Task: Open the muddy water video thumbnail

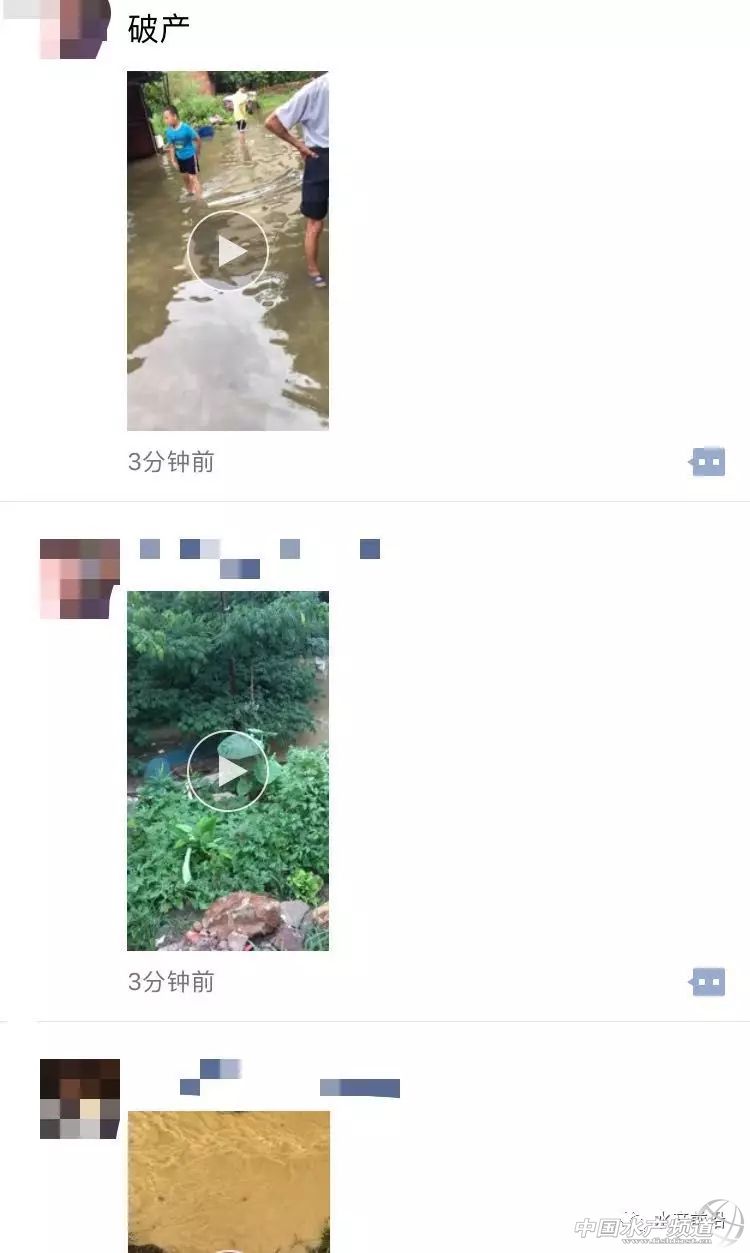Action: [229, 1180]
